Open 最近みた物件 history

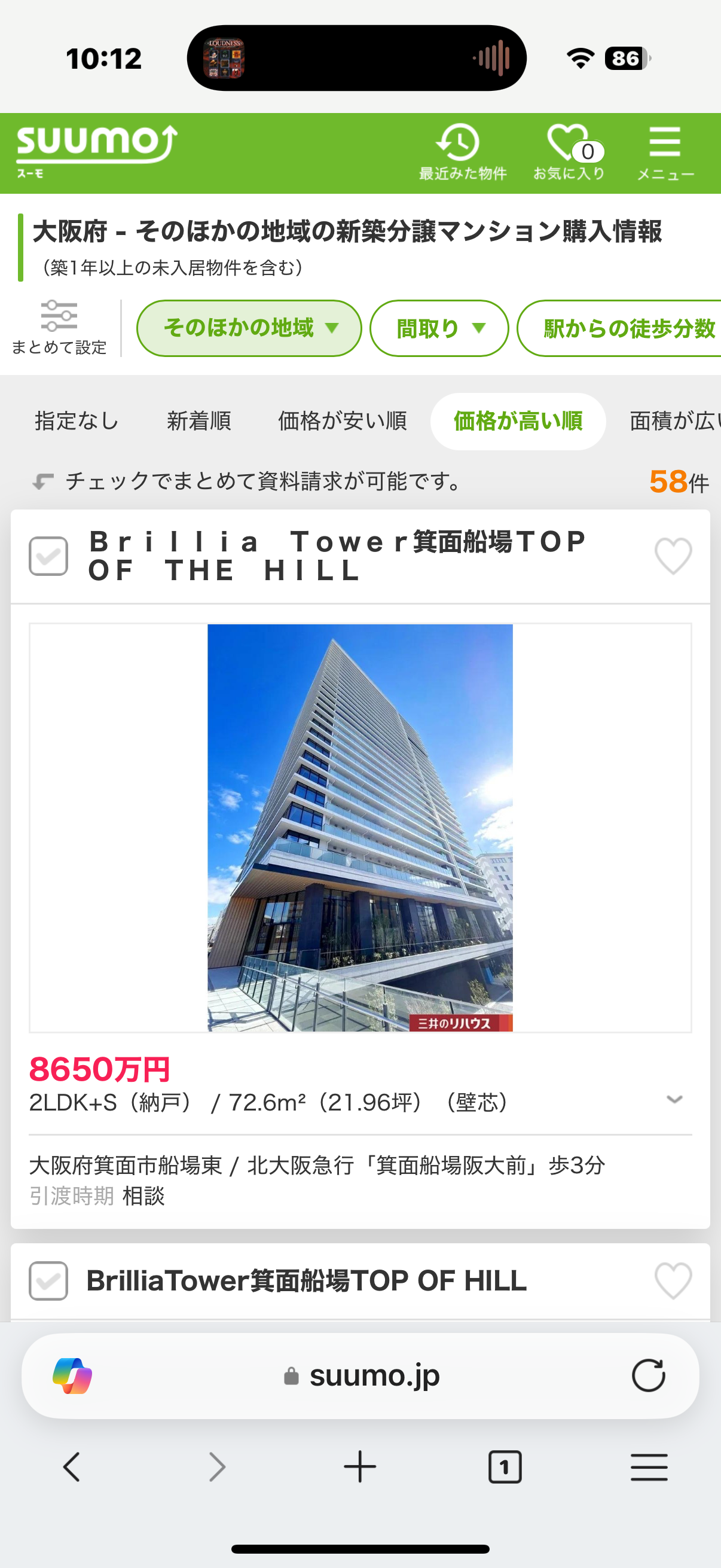pos(461,152)
